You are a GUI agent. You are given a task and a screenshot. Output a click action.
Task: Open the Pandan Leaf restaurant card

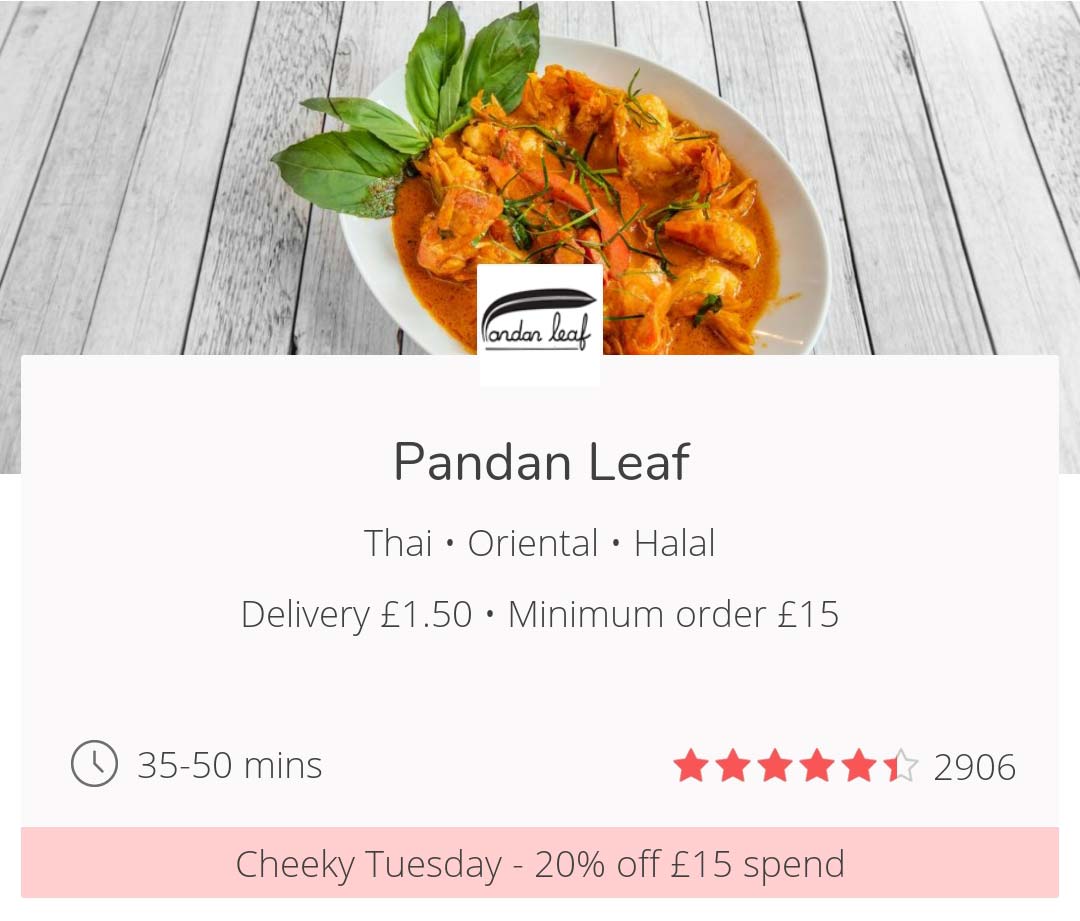pyautogui.click(x=540, y=461)
